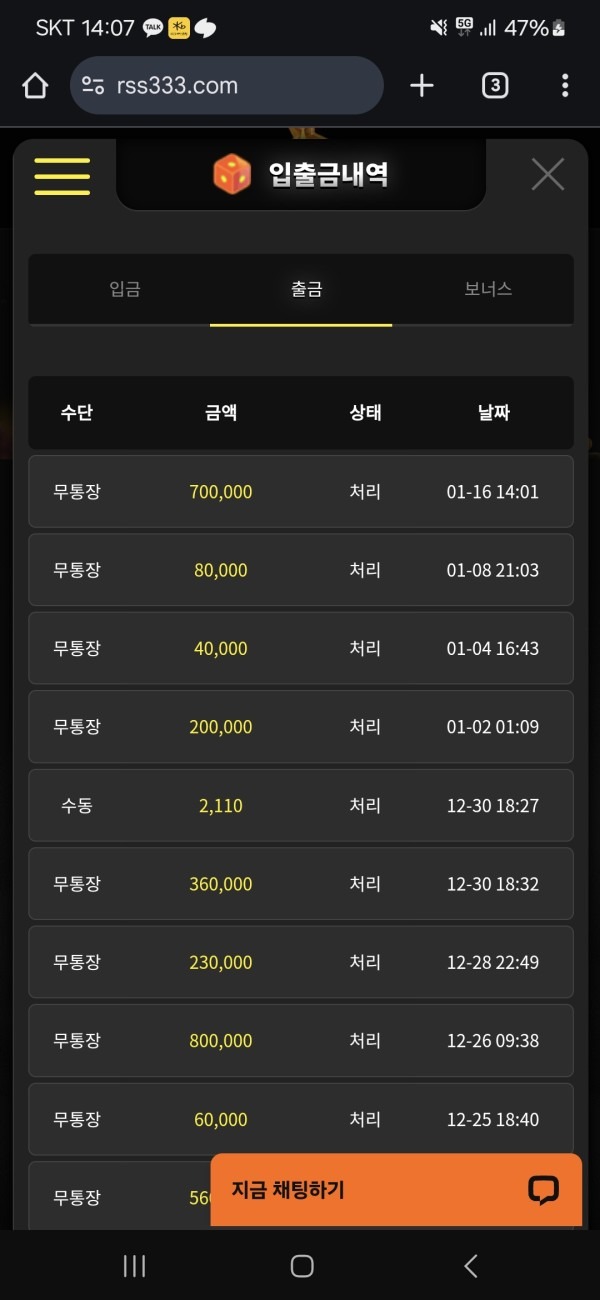Select the 출금 tab
The height and width of the screenshot is (1300, 600).
pos(306,290)
